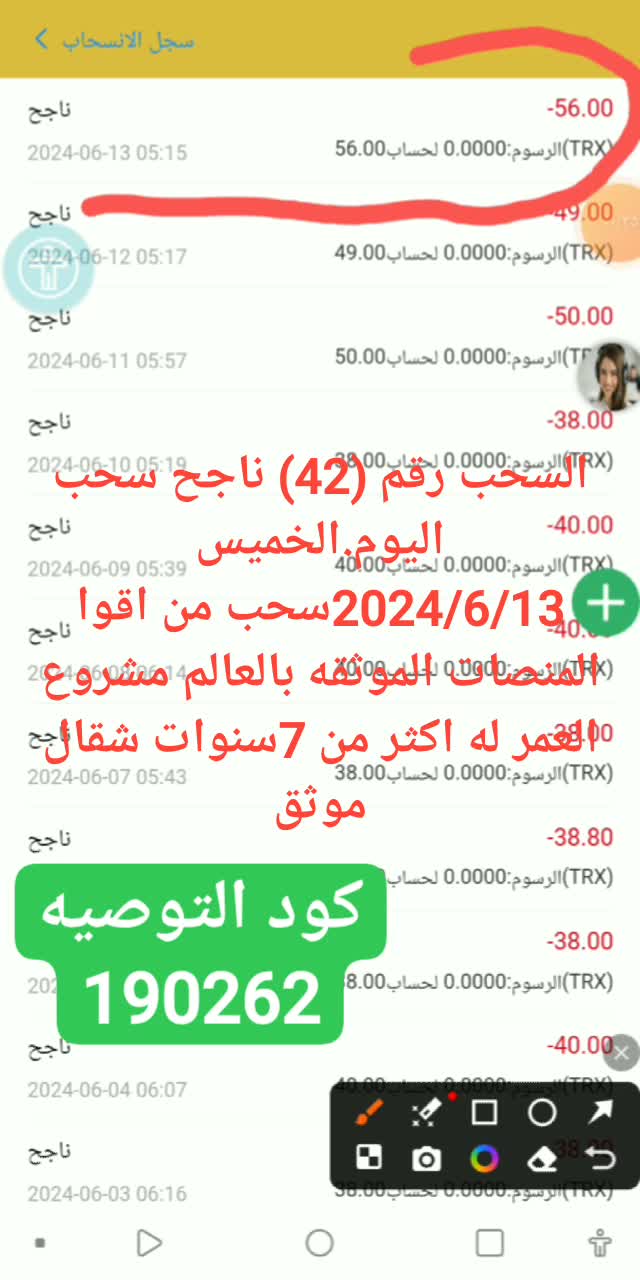Go back from the withdrawal record page

41,39
